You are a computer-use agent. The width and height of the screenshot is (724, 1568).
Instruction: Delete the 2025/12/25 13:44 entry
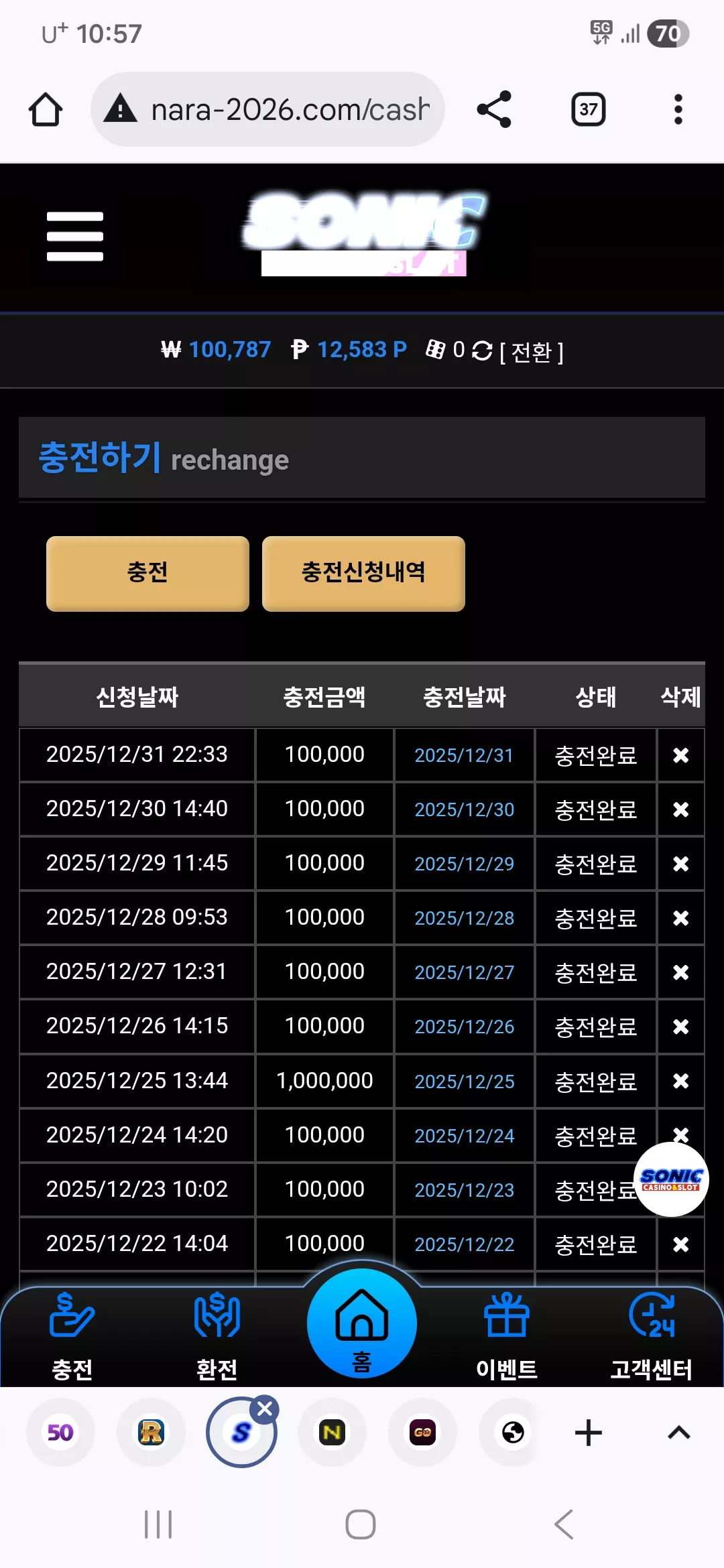click(x=681, y=1081)
